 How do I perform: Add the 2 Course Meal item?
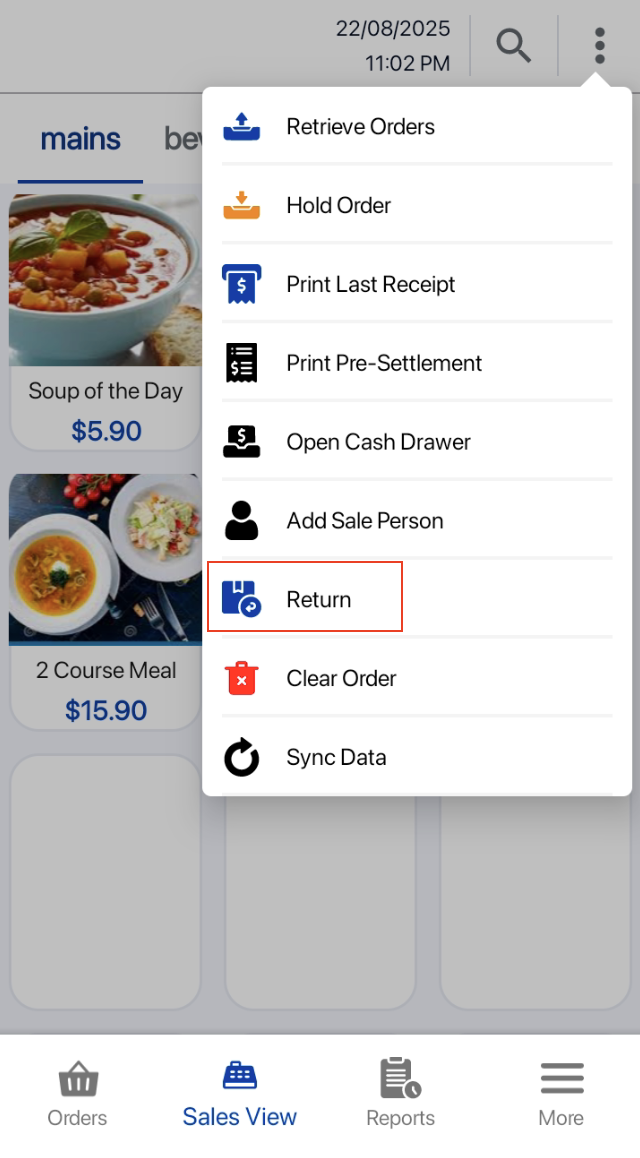coord(105,600)
